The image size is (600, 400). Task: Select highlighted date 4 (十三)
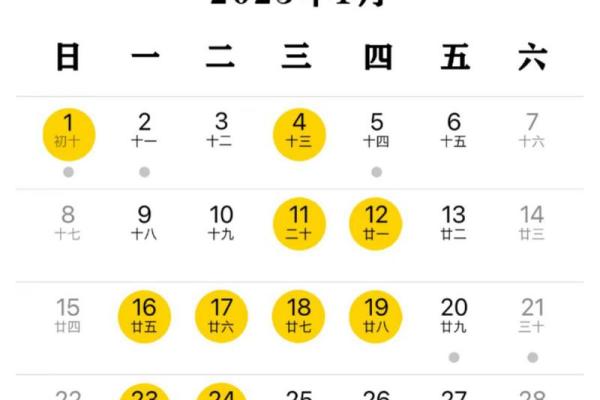[299, 133]
